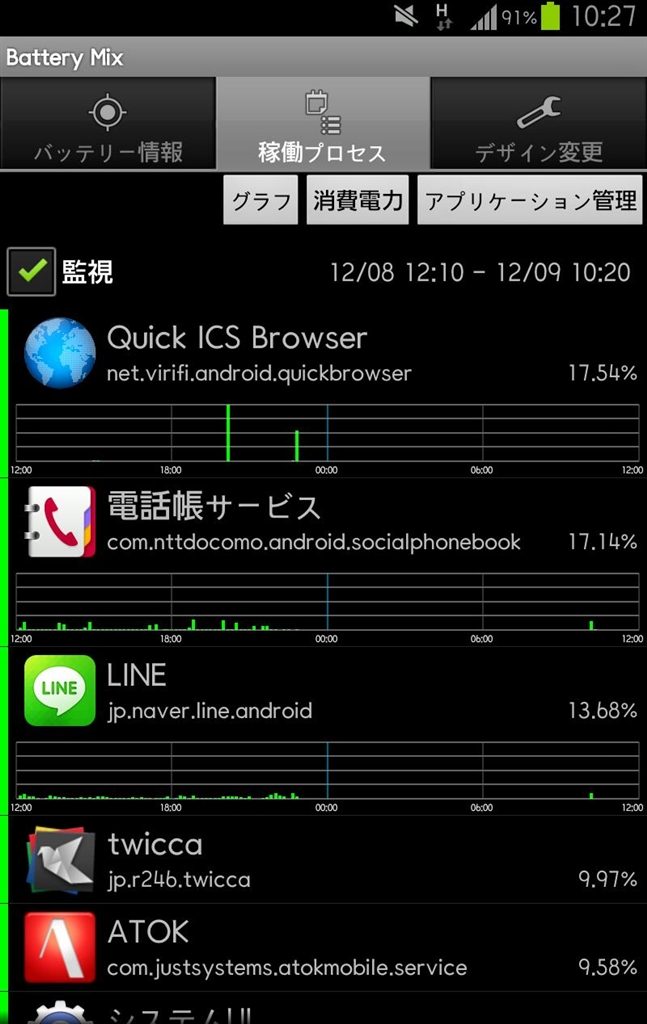This screenshot has height=1024, width=647.
Task: Open the デザイン変更 tab
Action: click(539, 125)
